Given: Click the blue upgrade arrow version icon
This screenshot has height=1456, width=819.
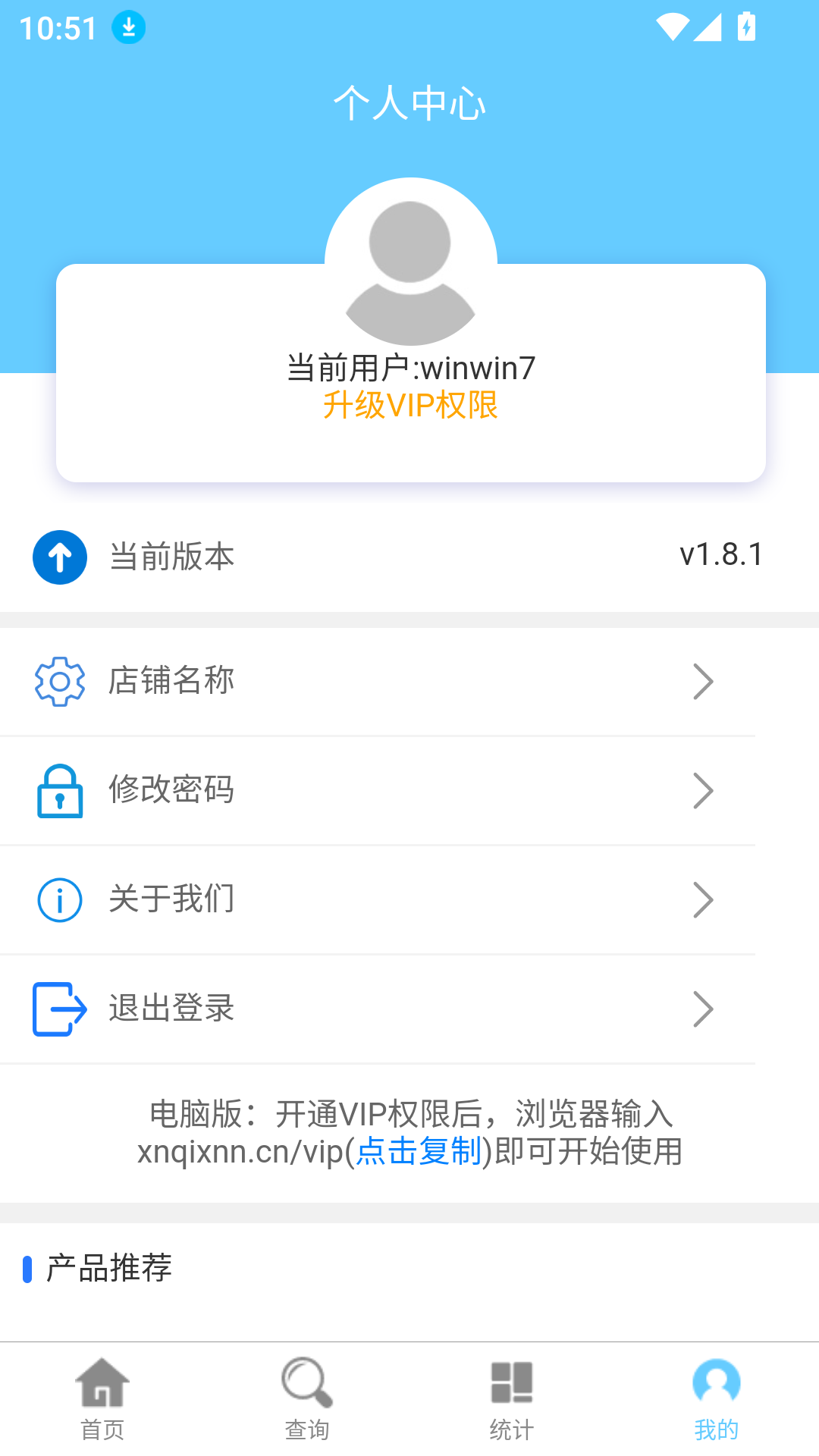Looking at the screenshot, I should (59, 556).
